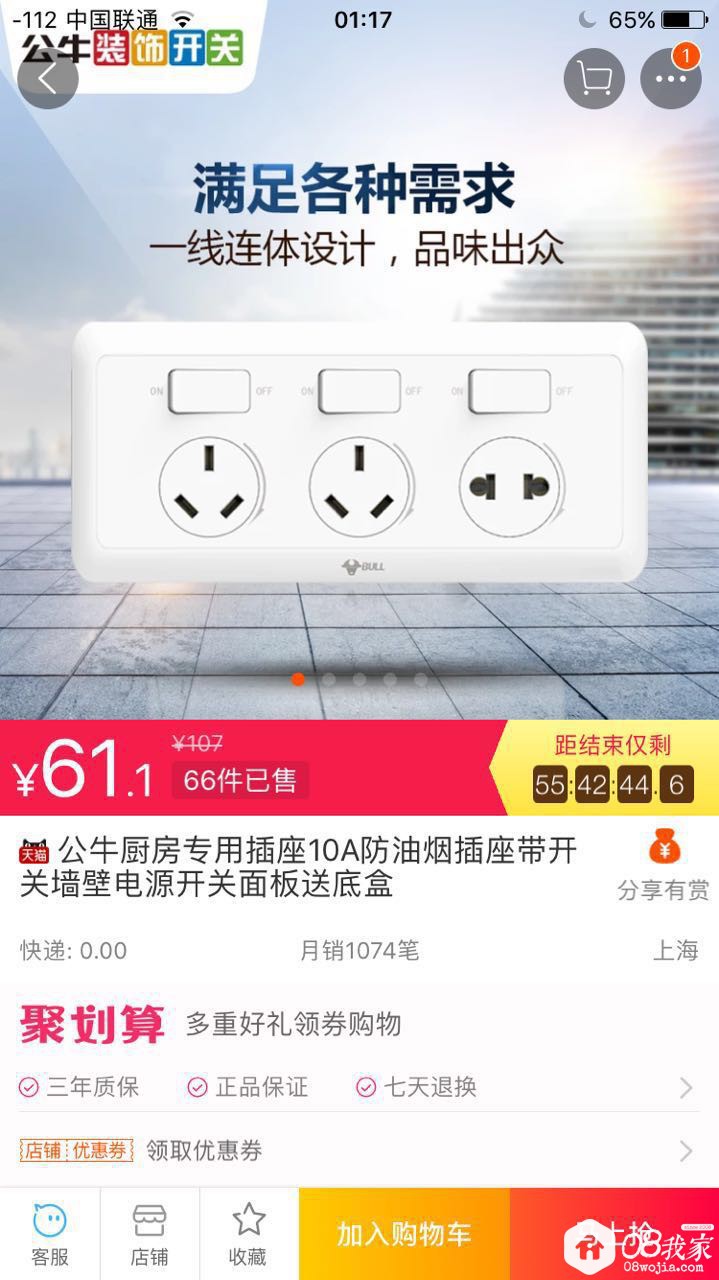Open the shopping cart
719x1280 pixels.
tap(594, 79)
